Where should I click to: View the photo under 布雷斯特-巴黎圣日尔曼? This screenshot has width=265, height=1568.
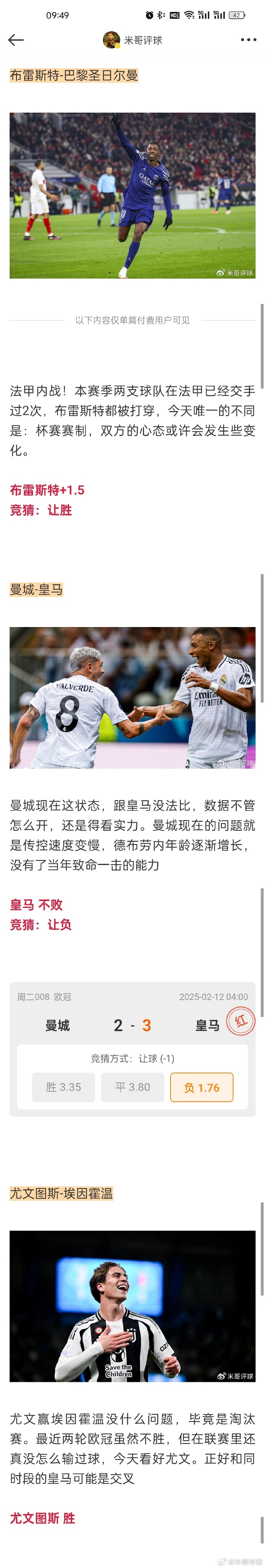coord(132,195)
